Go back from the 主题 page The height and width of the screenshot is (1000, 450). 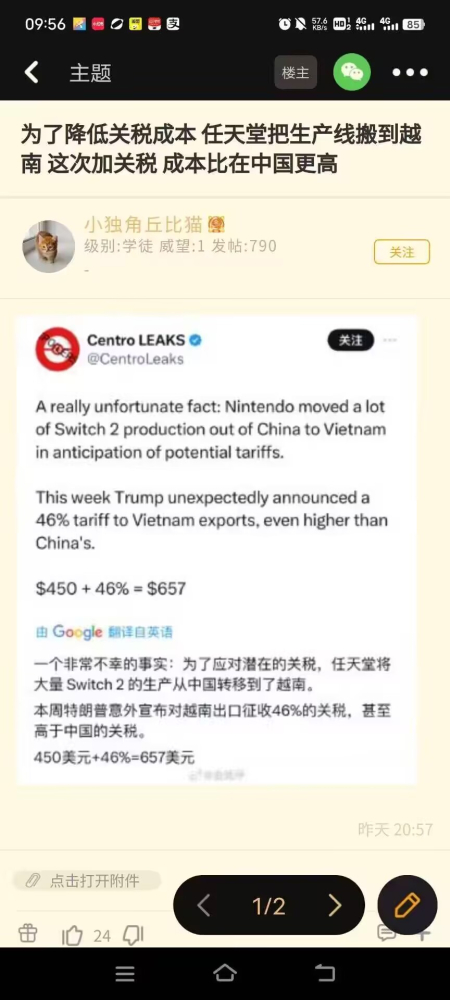[31, 72]
